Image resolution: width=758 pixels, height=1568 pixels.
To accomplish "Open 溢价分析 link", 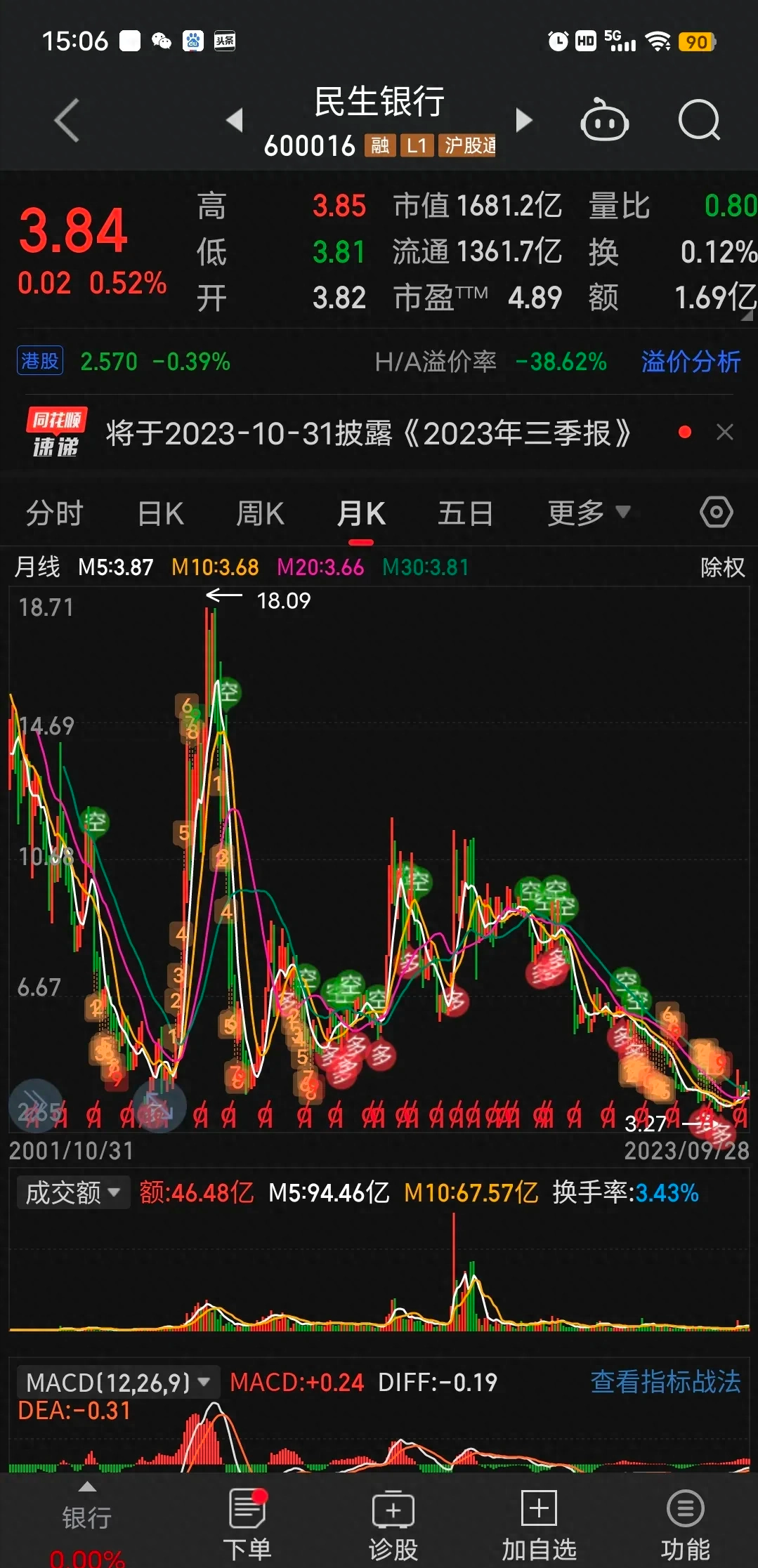I will click(x=691, y=362).
